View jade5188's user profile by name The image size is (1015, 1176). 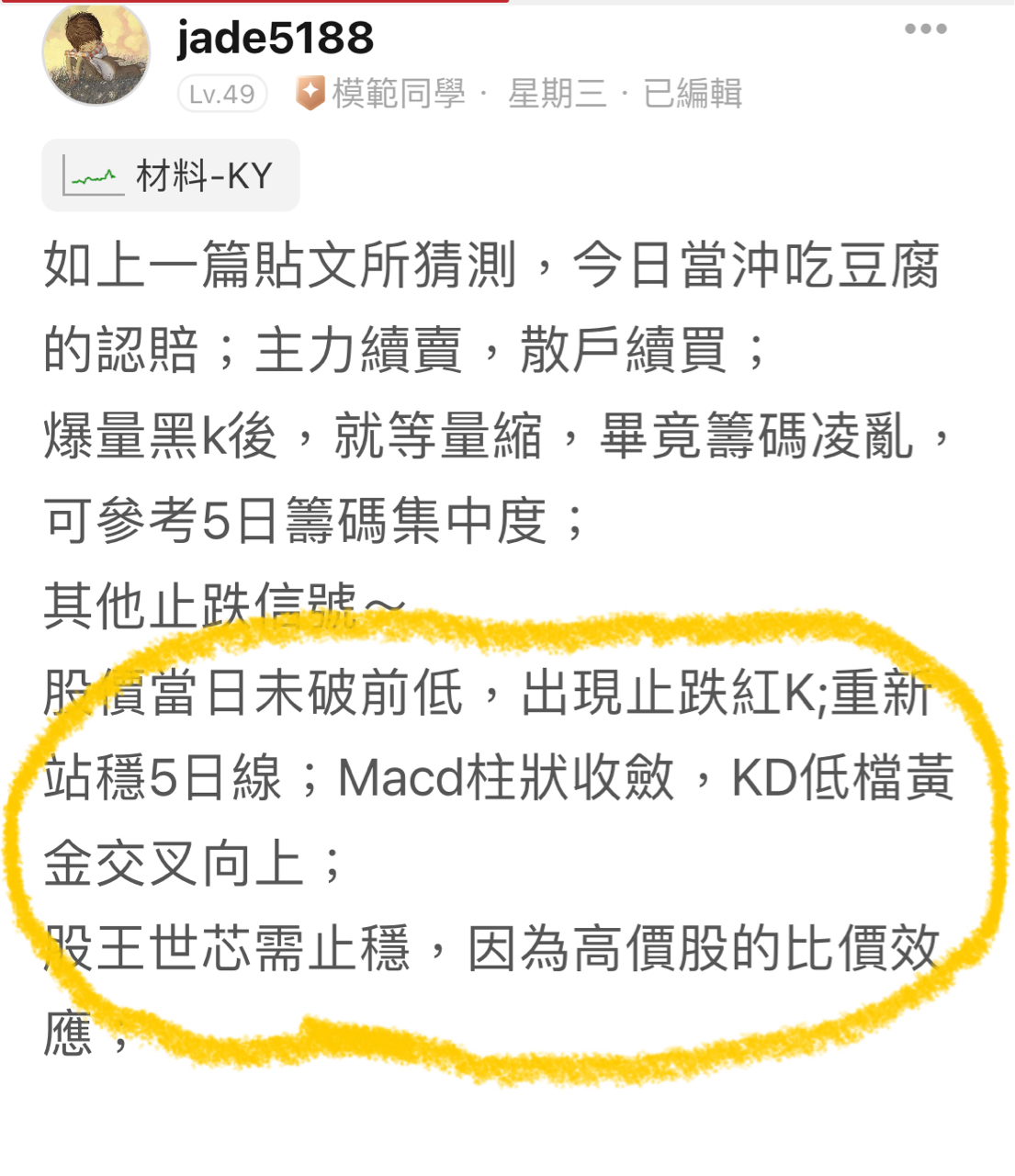(x=275, y=39)
